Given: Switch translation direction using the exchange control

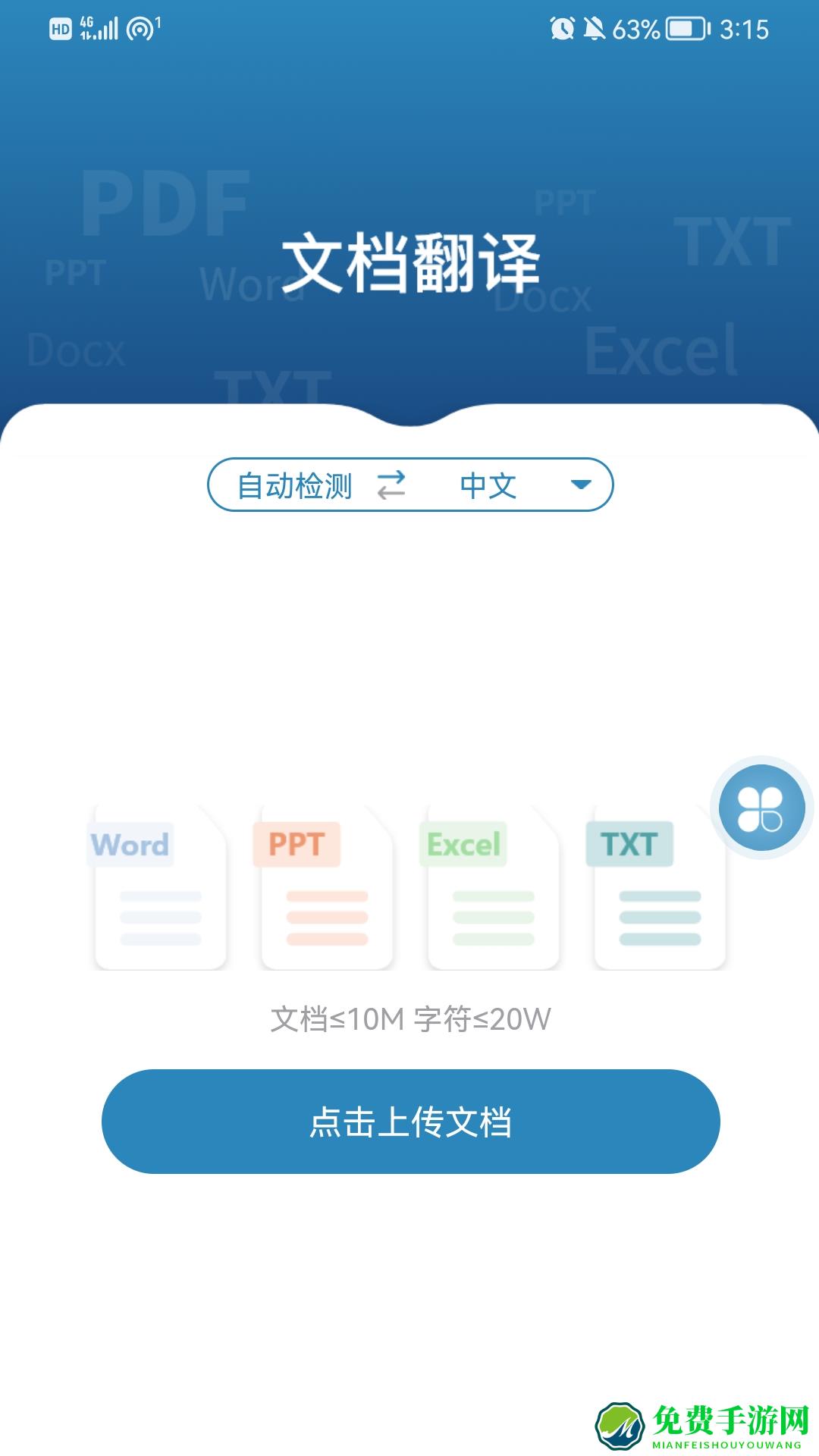Looking at the screenshot, I should (394, 485).
